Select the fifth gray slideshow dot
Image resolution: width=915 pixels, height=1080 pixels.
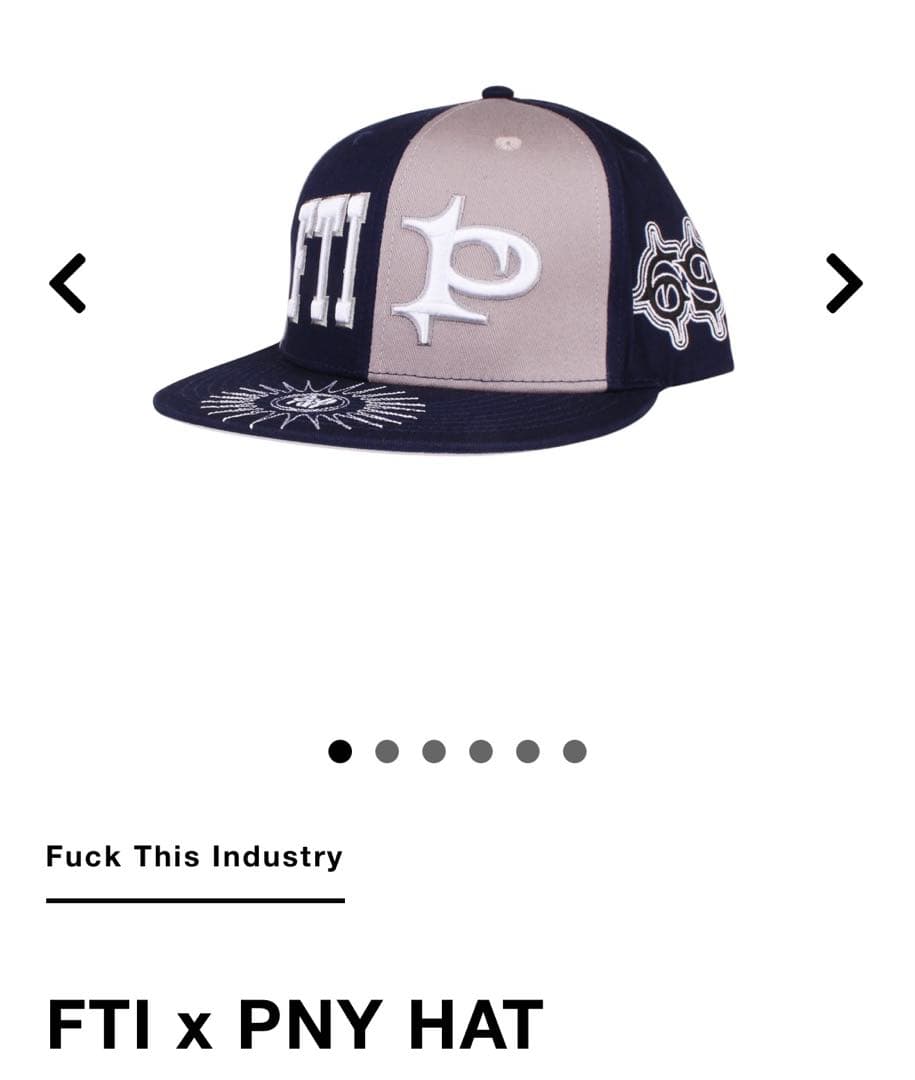[528, 748]
